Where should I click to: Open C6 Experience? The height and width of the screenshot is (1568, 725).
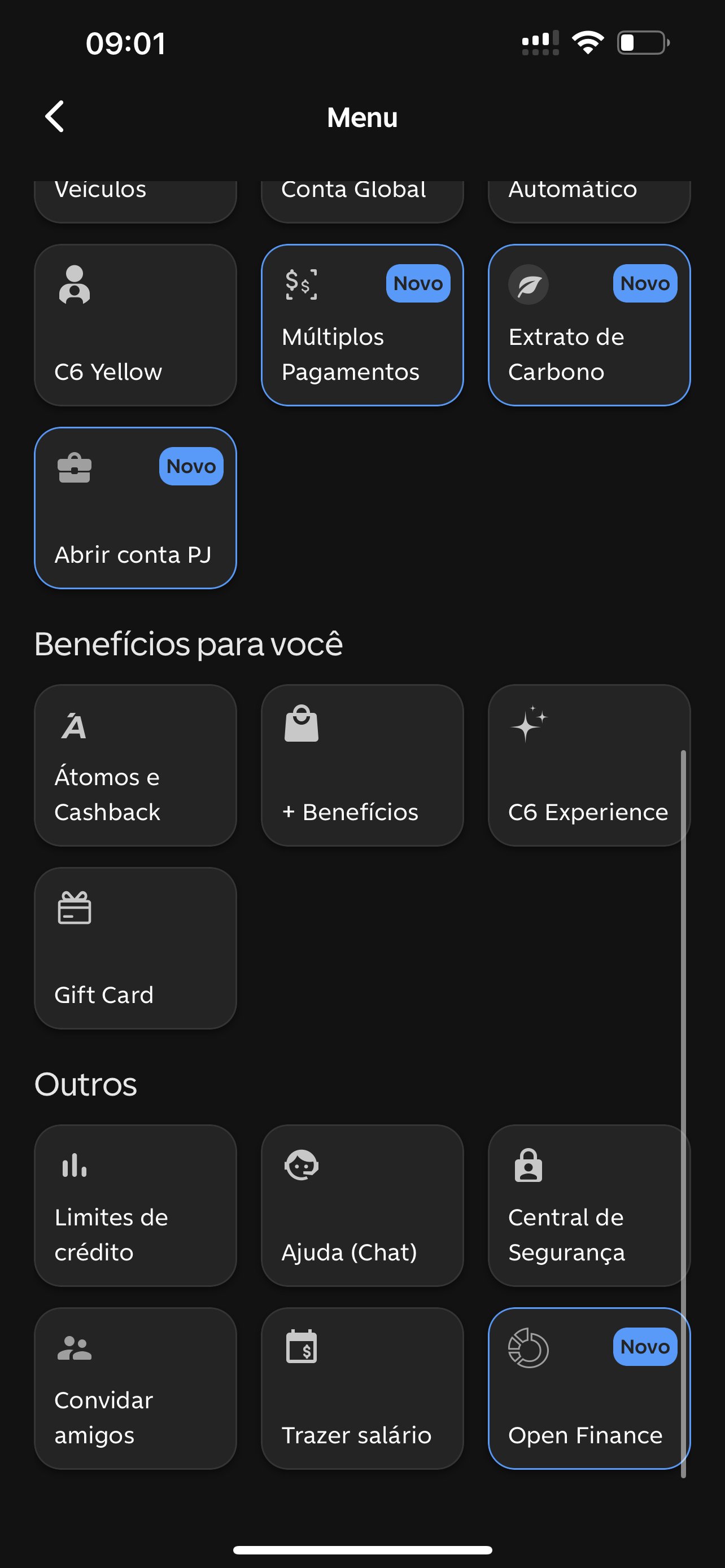589,765
